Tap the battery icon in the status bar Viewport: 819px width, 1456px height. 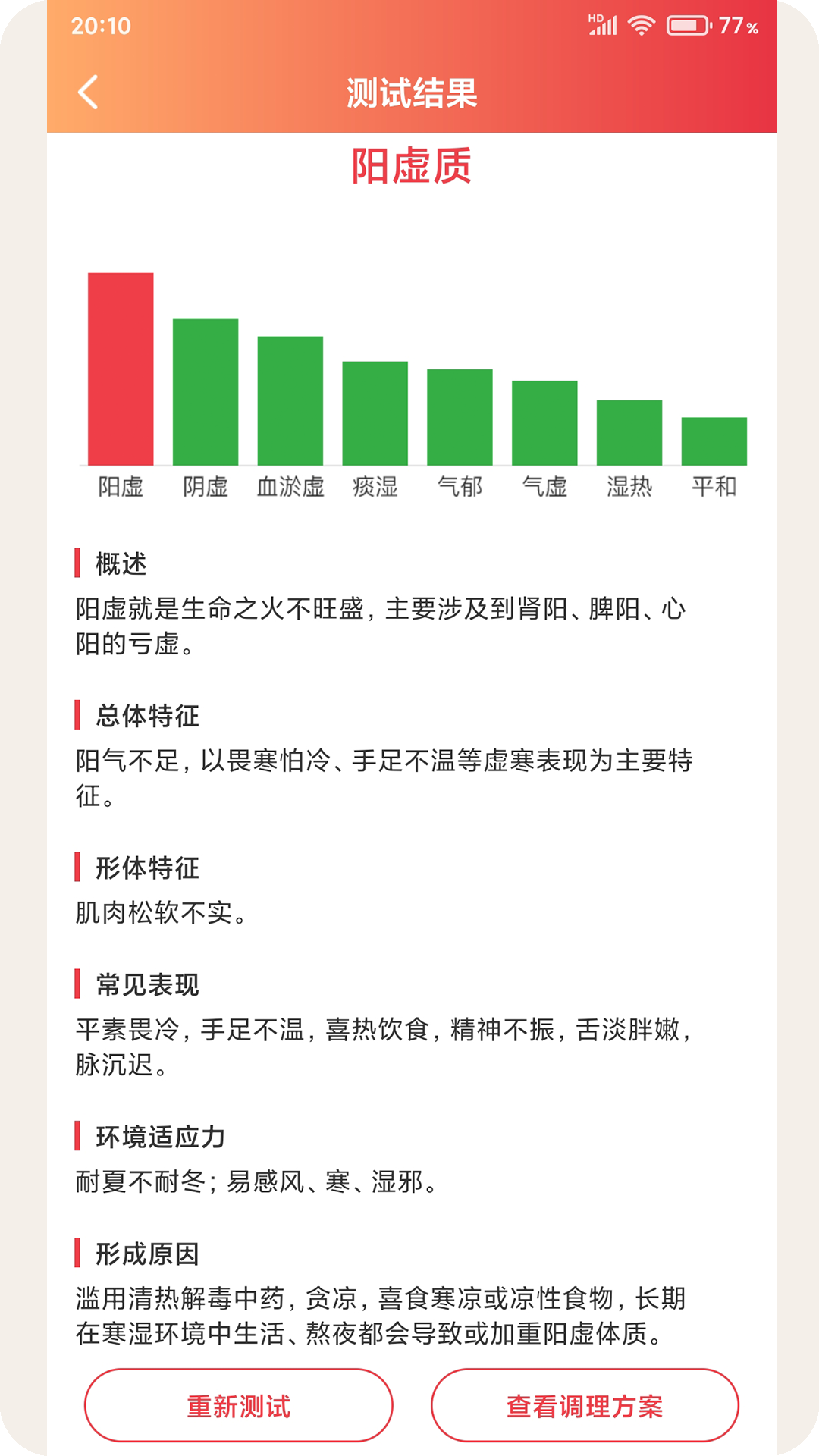tap(686, 24)
